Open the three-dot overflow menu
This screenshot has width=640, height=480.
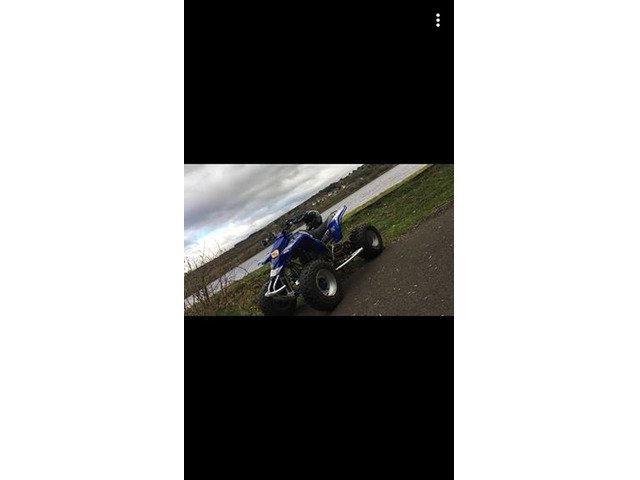[x=437, y=20]
